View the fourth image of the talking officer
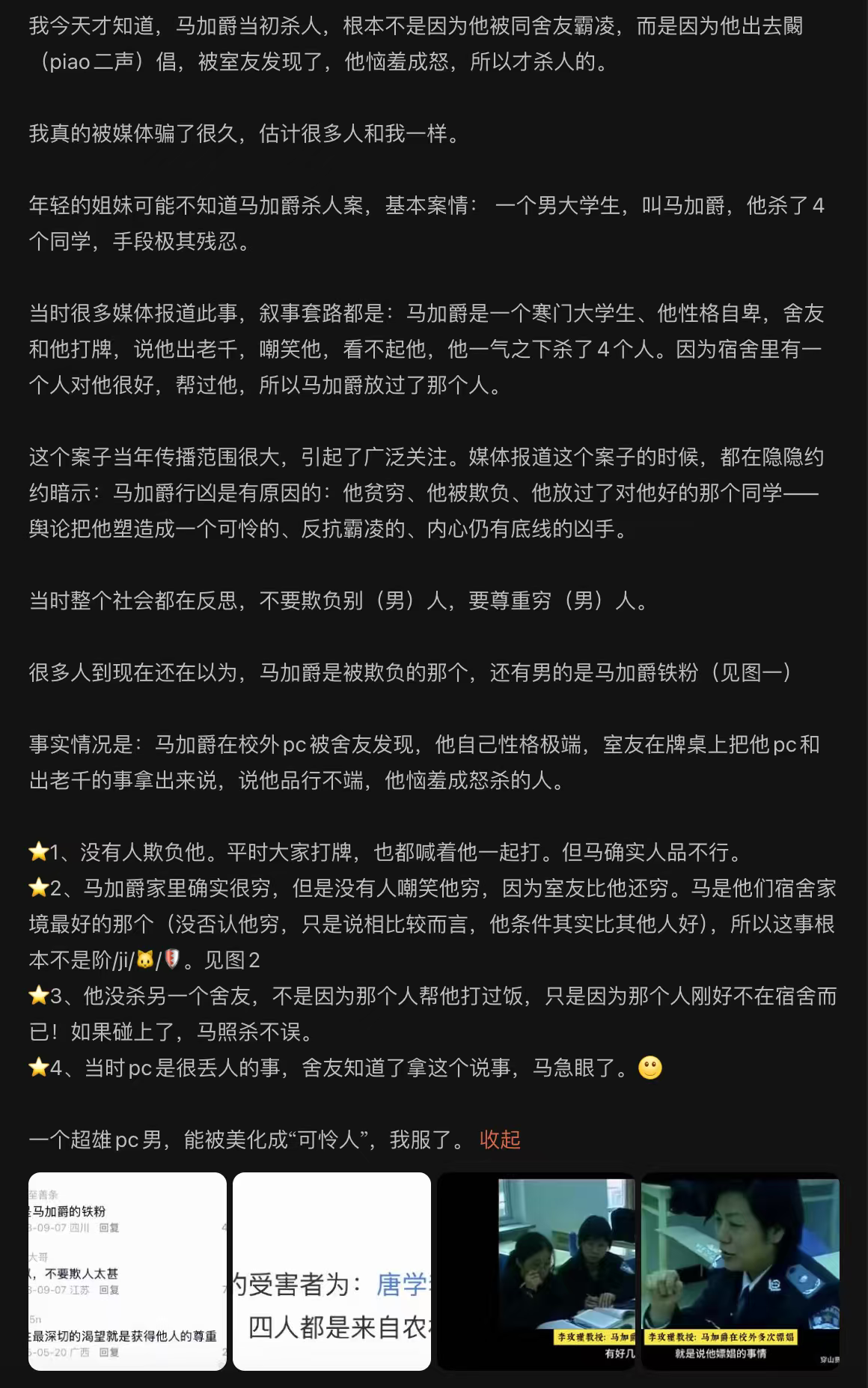The width and height of the screenshot is (868, 1388). coord(740,1271)
